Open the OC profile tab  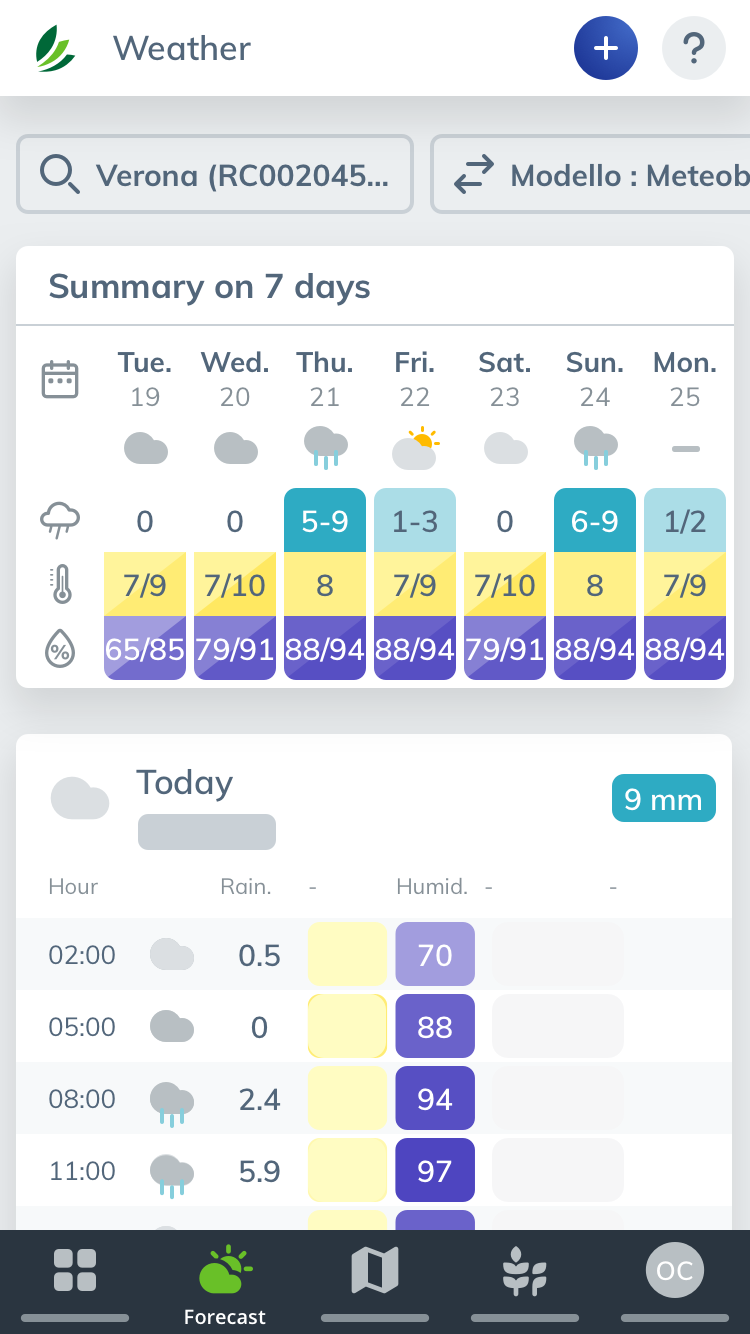tap(675, 1272)
